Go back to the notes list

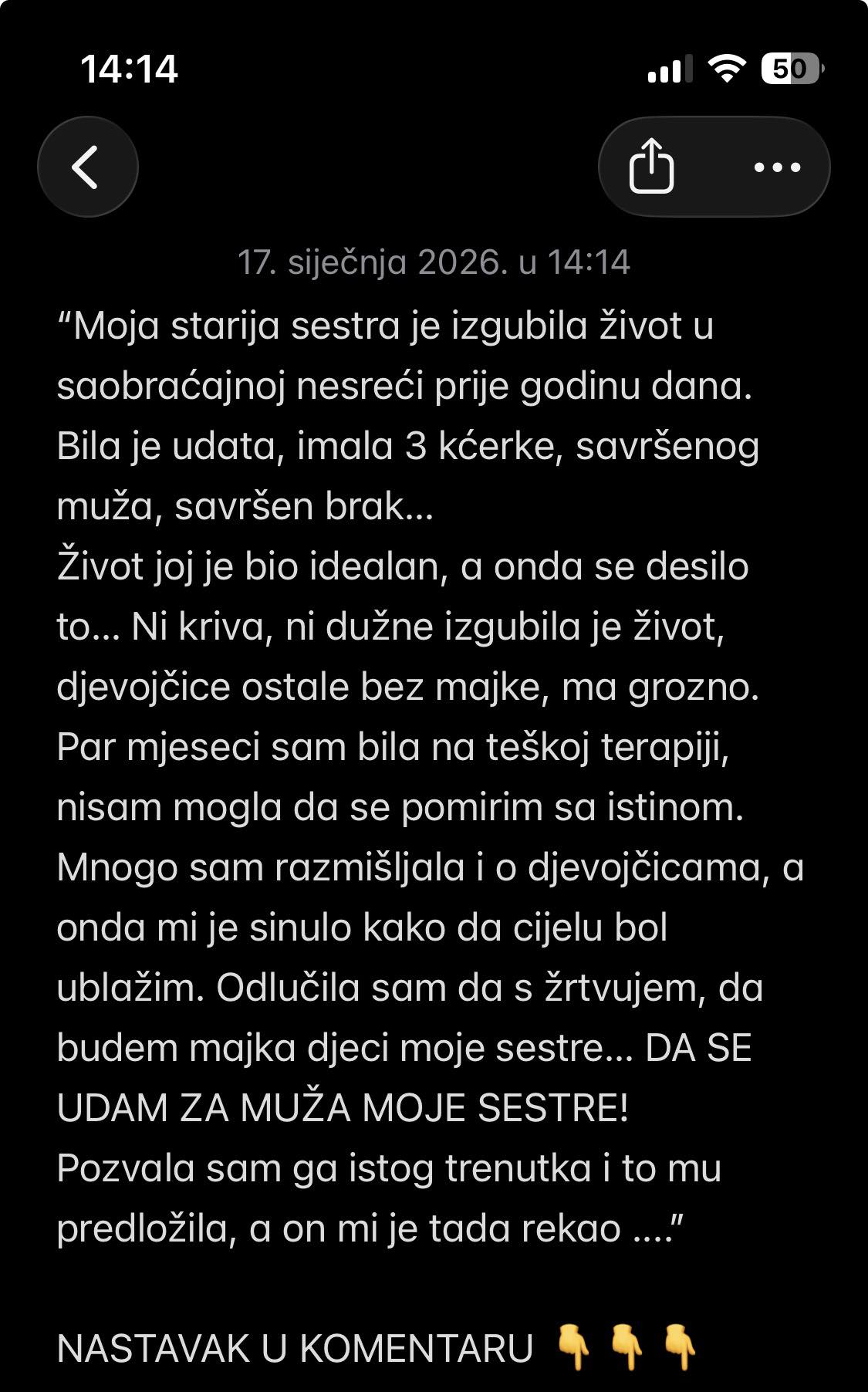pos(87,167)
